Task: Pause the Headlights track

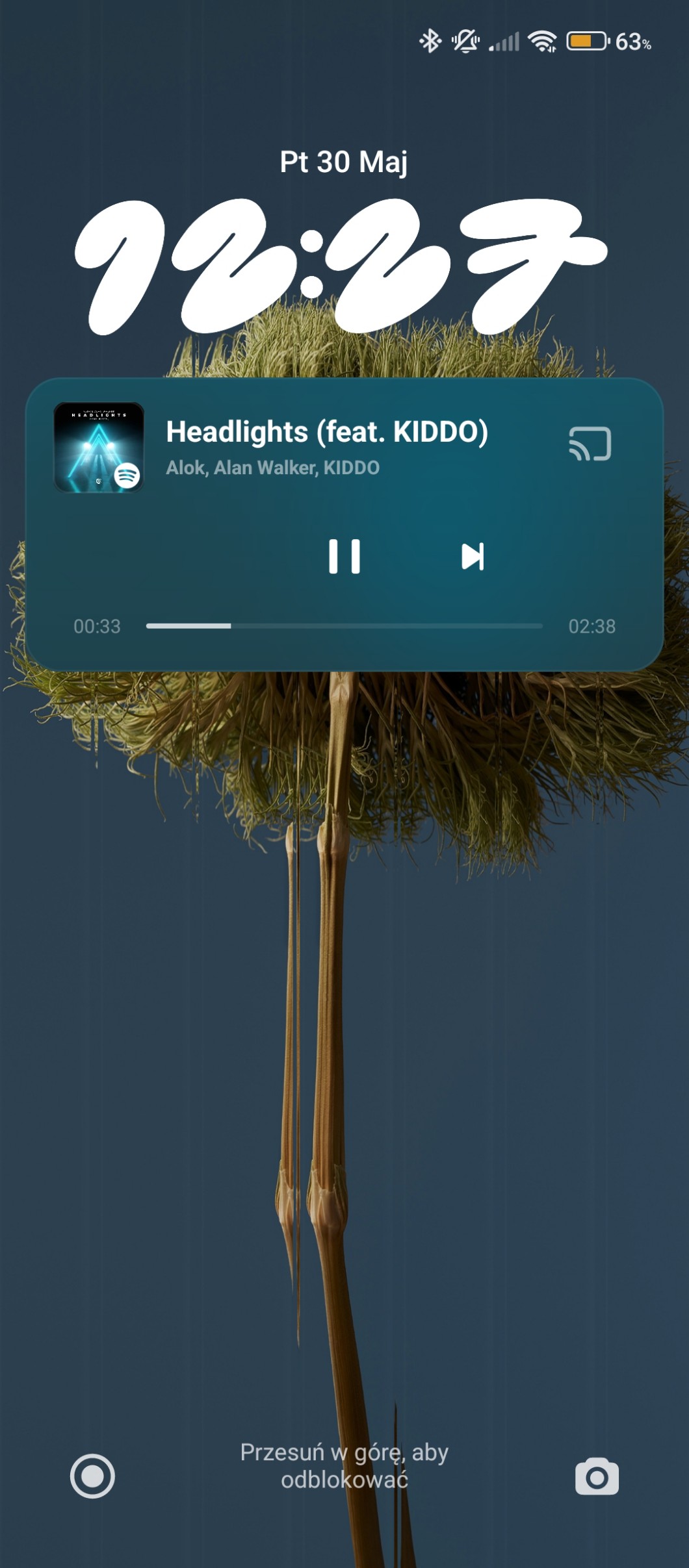Action: click(344, 557)
